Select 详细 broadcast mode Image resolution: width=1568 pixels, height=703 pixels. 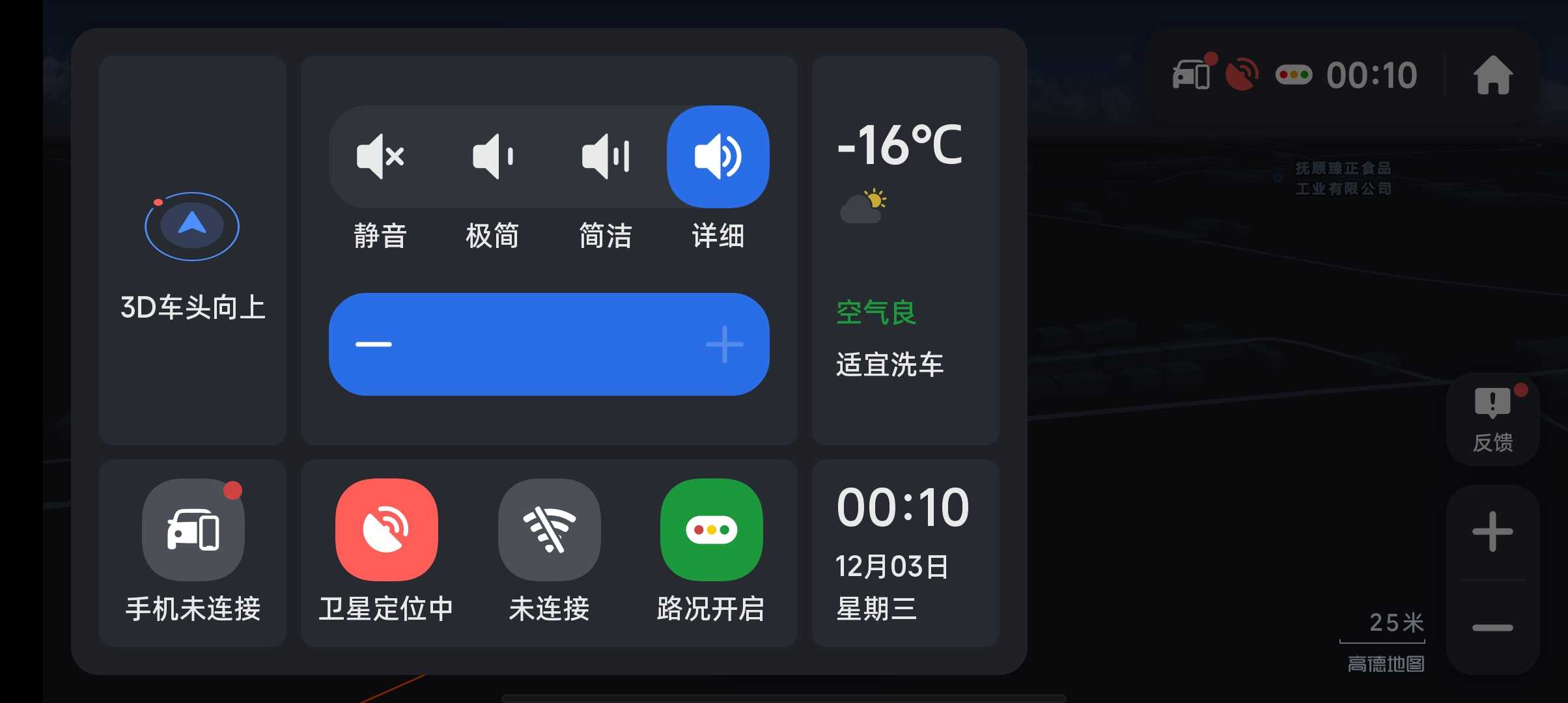click(718, 157)
